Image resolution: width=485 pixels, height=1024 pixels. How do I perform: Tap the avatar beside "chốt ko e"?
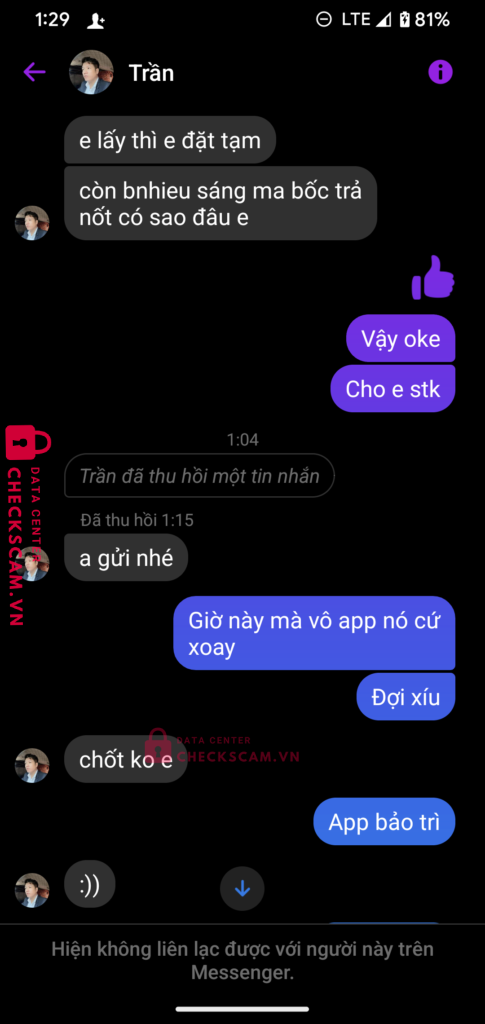coord(32,765)
